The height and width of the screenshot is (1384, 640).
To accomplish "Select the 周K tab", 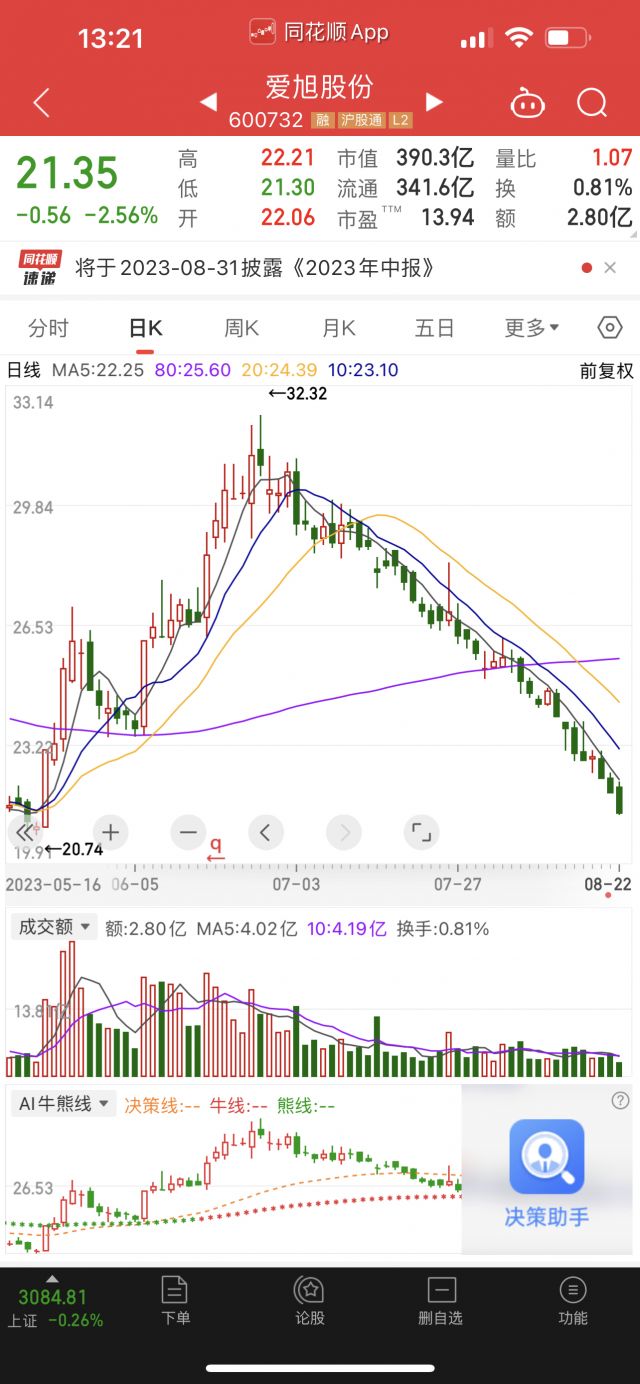I will click(242, 328).
